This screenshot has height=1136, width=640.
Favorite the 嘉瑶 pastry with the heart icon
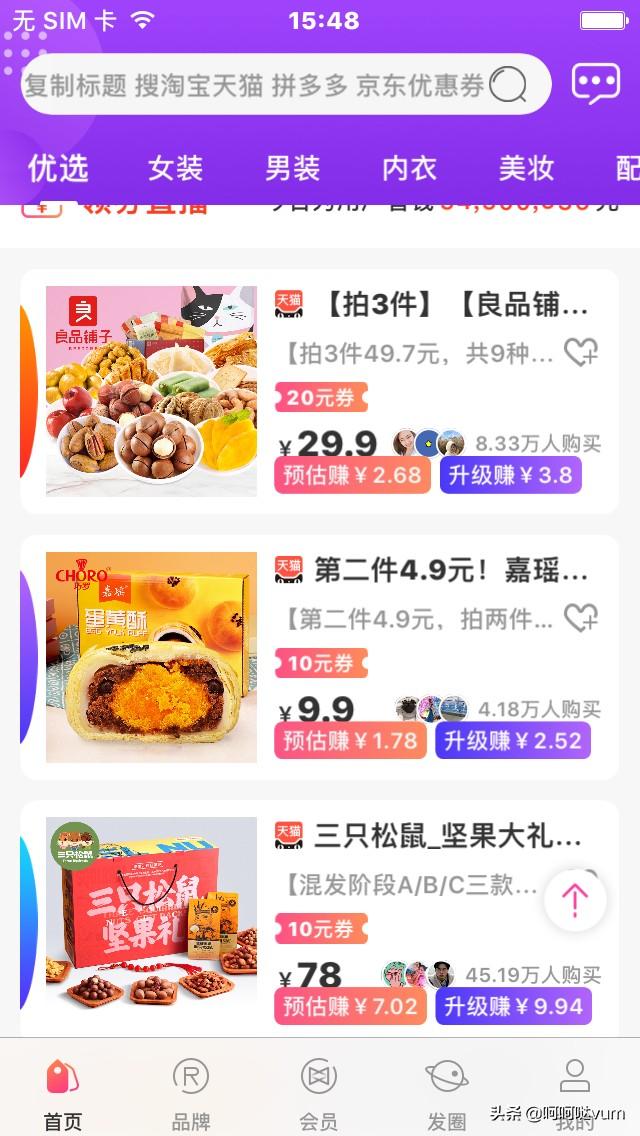[580, 618]
